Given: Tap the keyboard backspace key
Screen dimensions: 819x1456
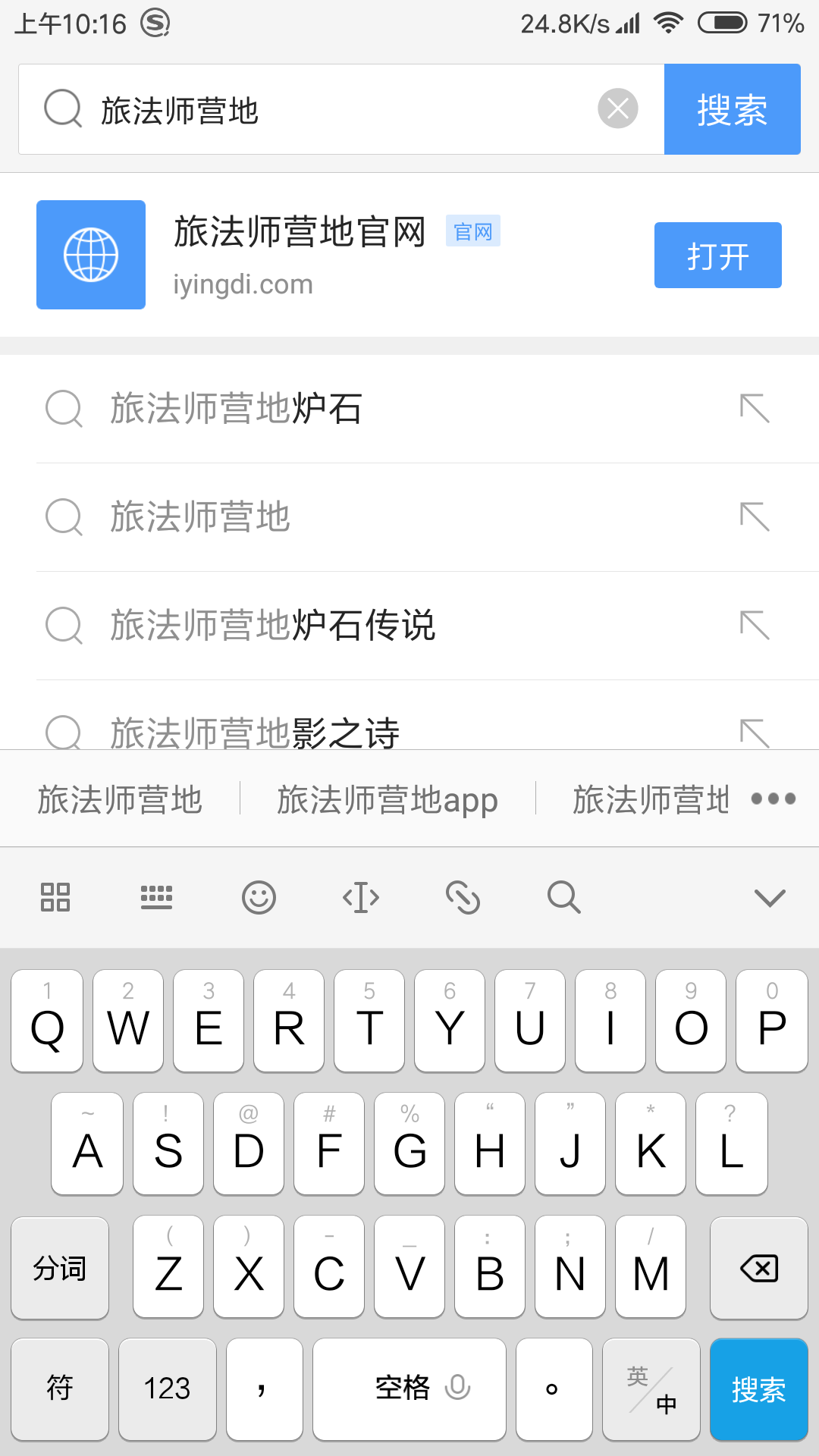Looking at the screenshot, I should coord(759,1268).
